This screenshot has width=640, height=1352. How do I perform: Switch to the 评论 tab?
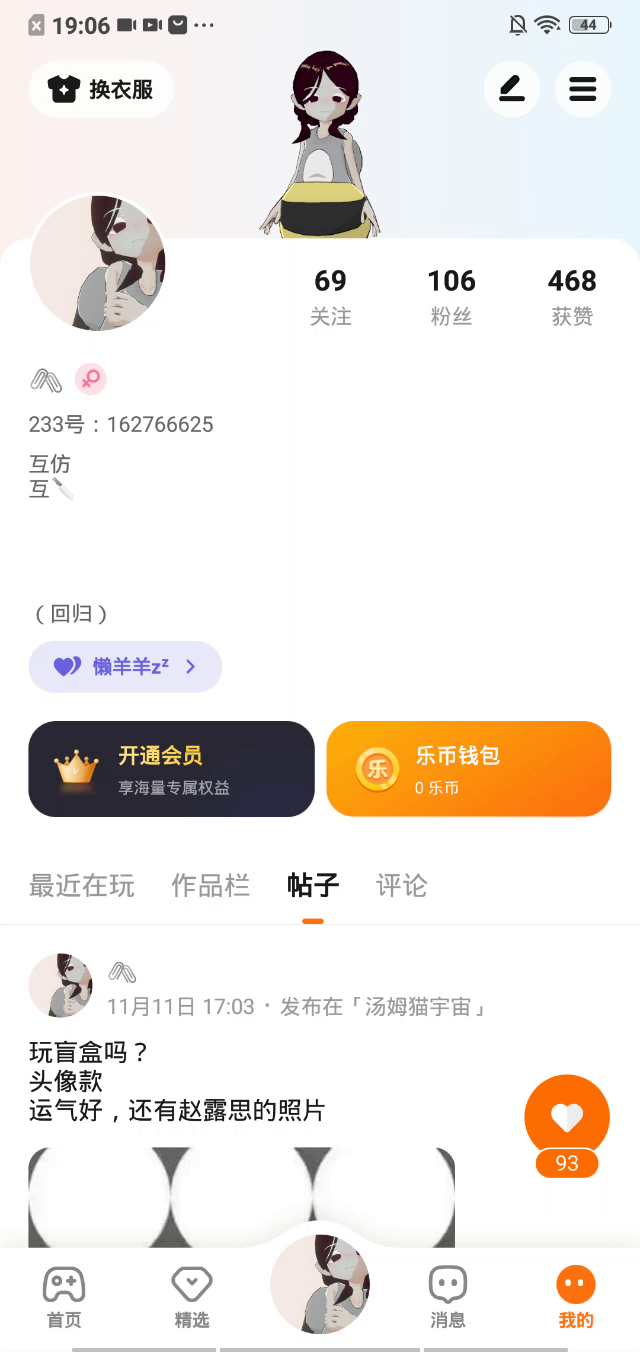pos(401,885)
